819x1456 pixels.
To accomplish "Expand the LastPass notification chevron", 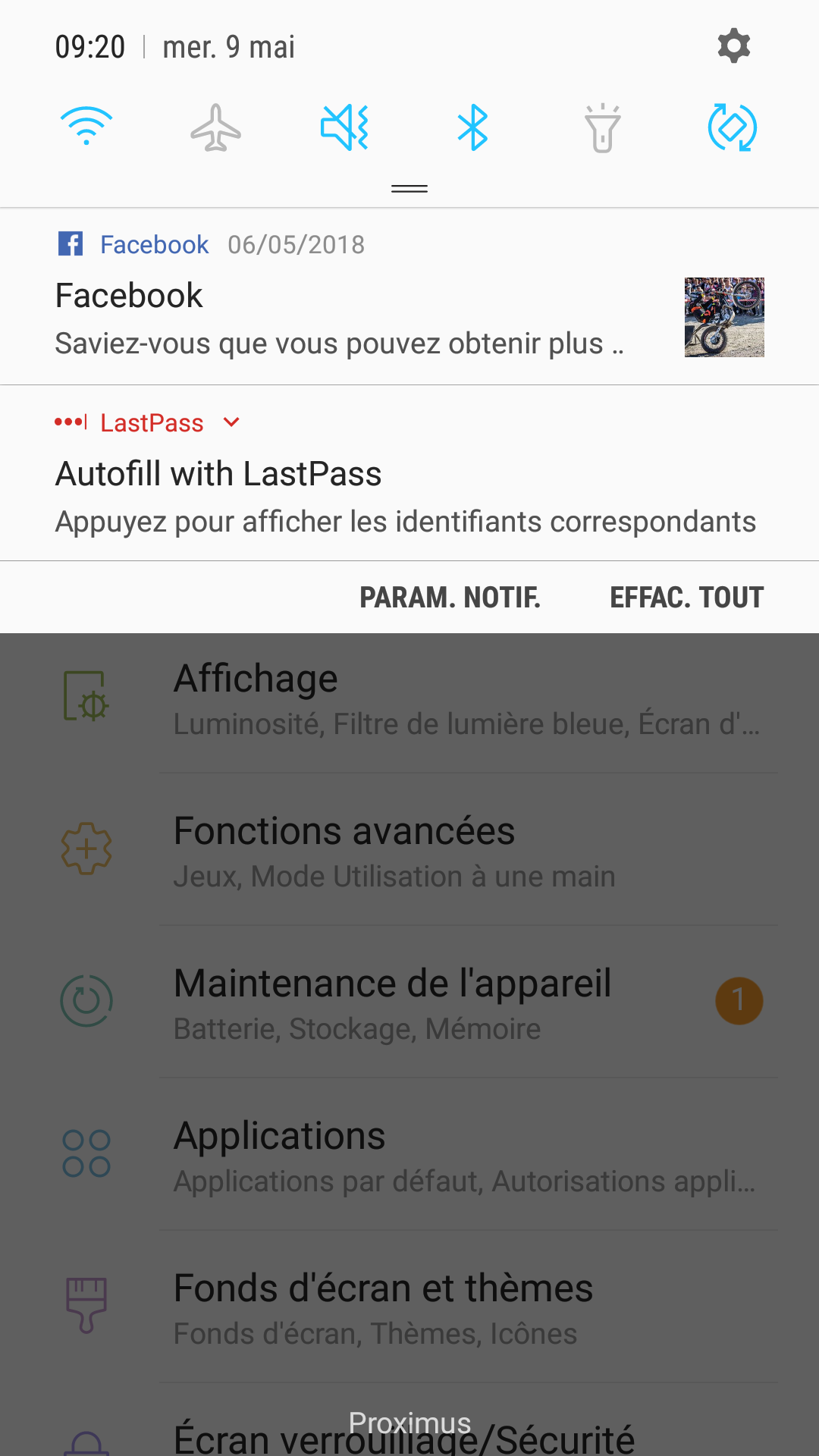I will pos(232,422).
